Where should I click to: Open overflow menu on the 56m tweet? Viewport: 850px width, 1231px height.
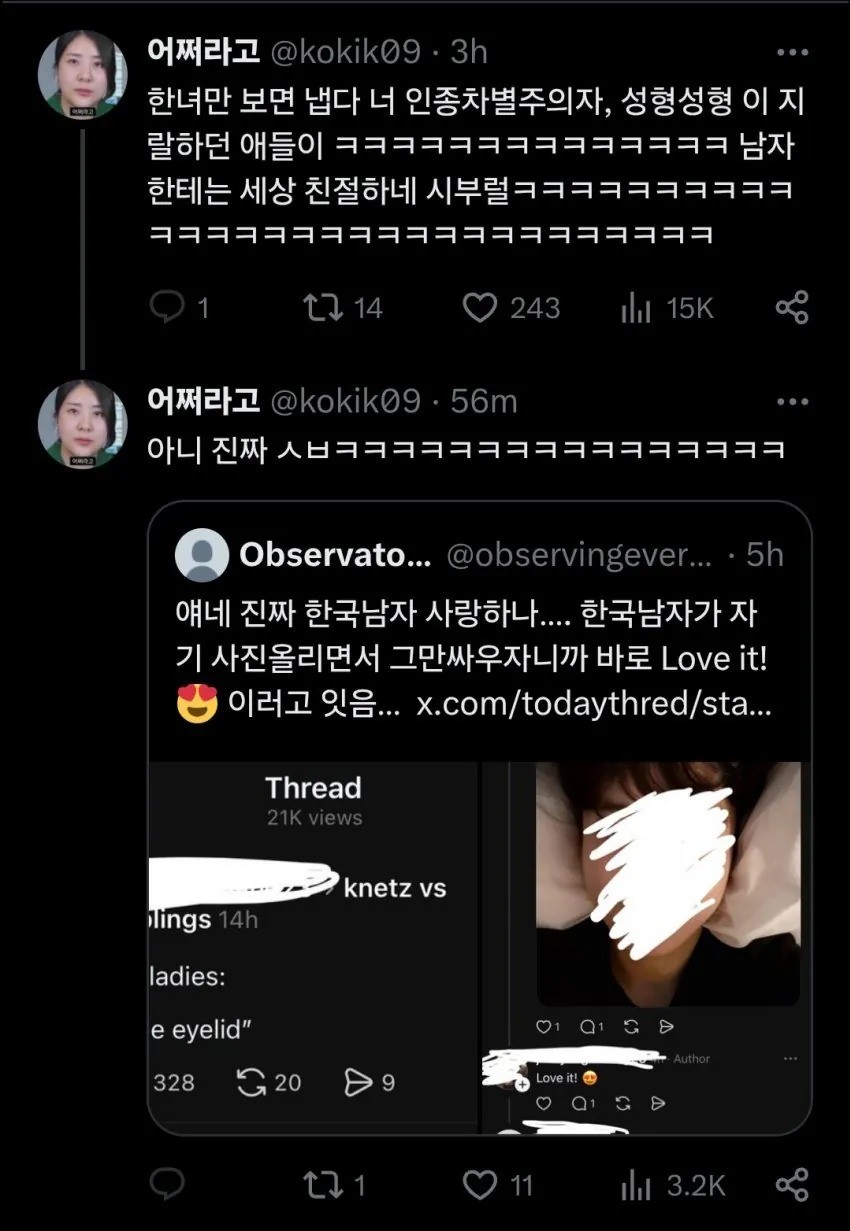click(792, 402)
